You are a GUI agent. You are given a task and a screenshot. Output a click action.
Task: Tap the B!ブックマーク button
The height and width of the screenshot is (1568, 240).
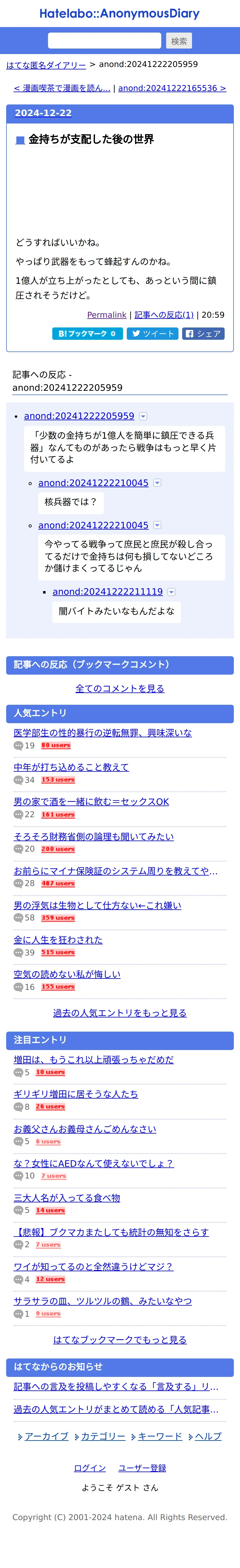(x=87, y=334)
